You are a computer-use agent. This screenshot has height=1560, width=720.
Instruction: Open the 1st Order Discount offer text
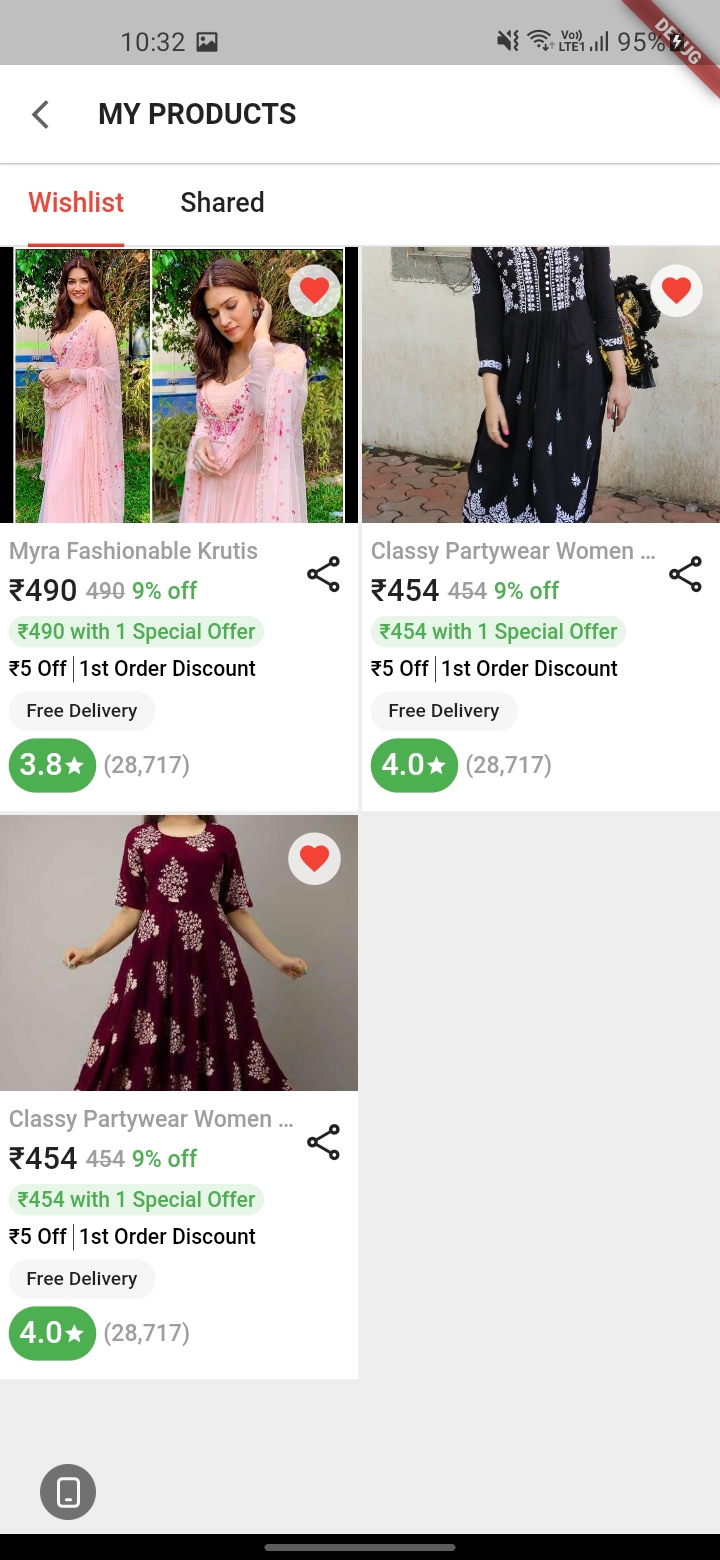166,668
